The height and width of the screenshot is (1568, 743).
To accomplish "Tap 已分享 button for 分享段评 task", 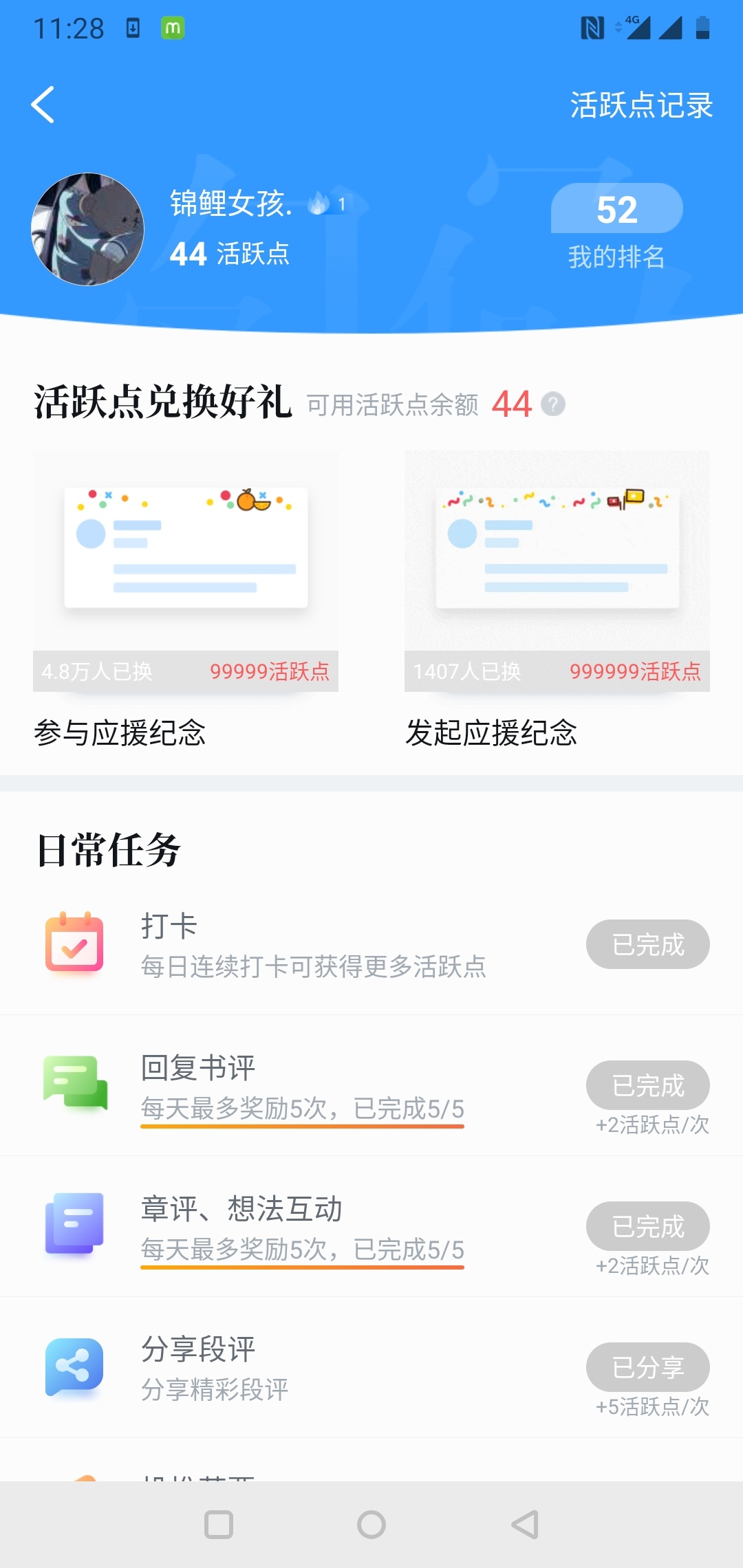I will (647, 1367).
